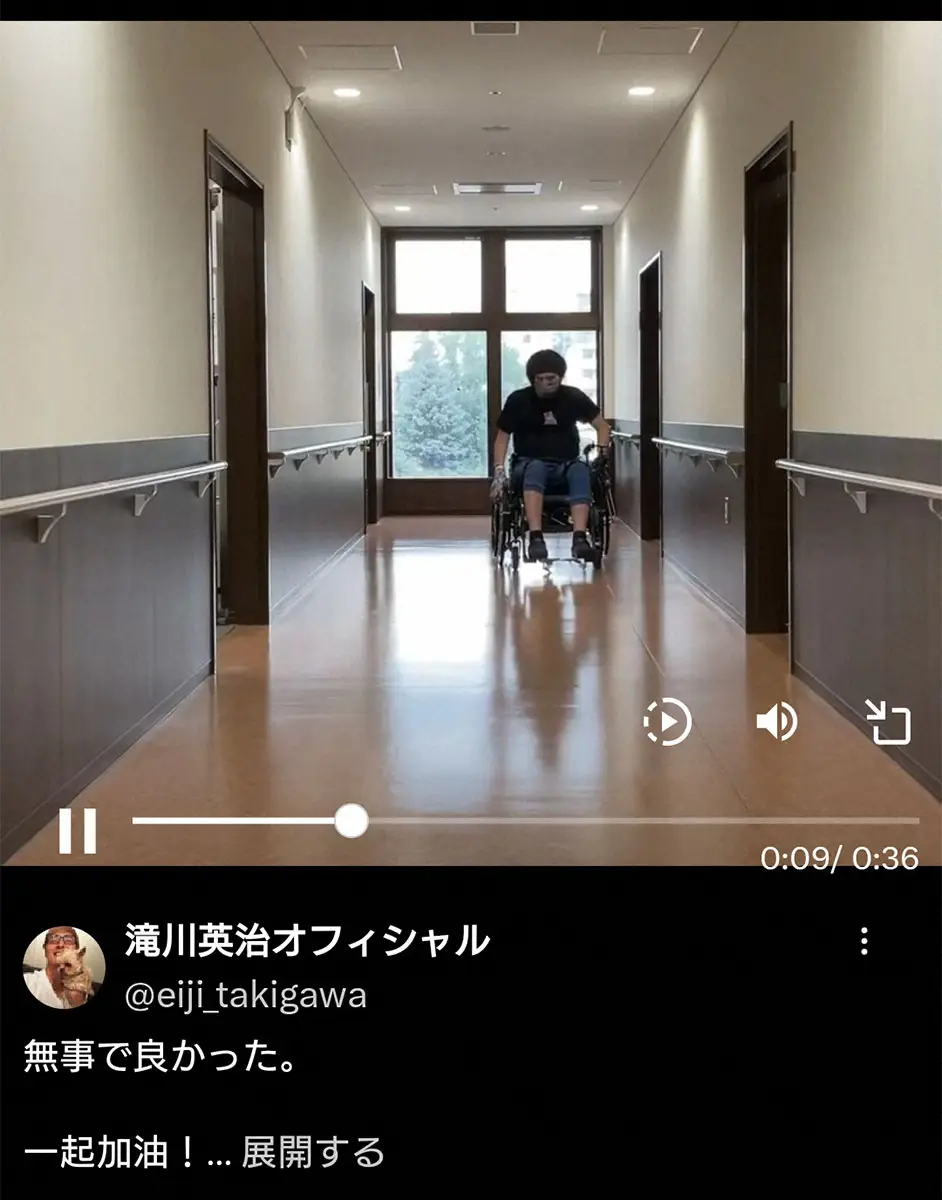Enable picture-in-picture mode
Screen dimensions: 942x1200
click(887, 722)
